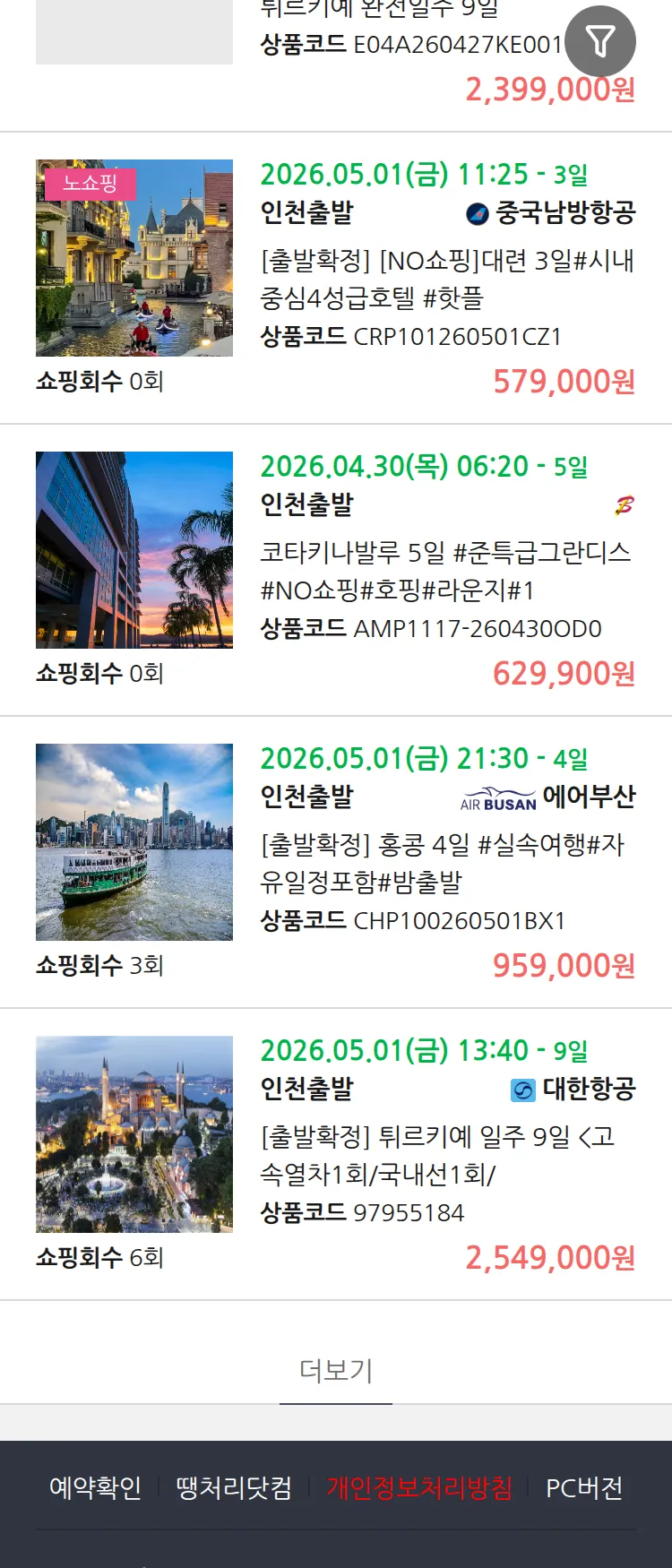Switch to the PC버전 site

584,1488
